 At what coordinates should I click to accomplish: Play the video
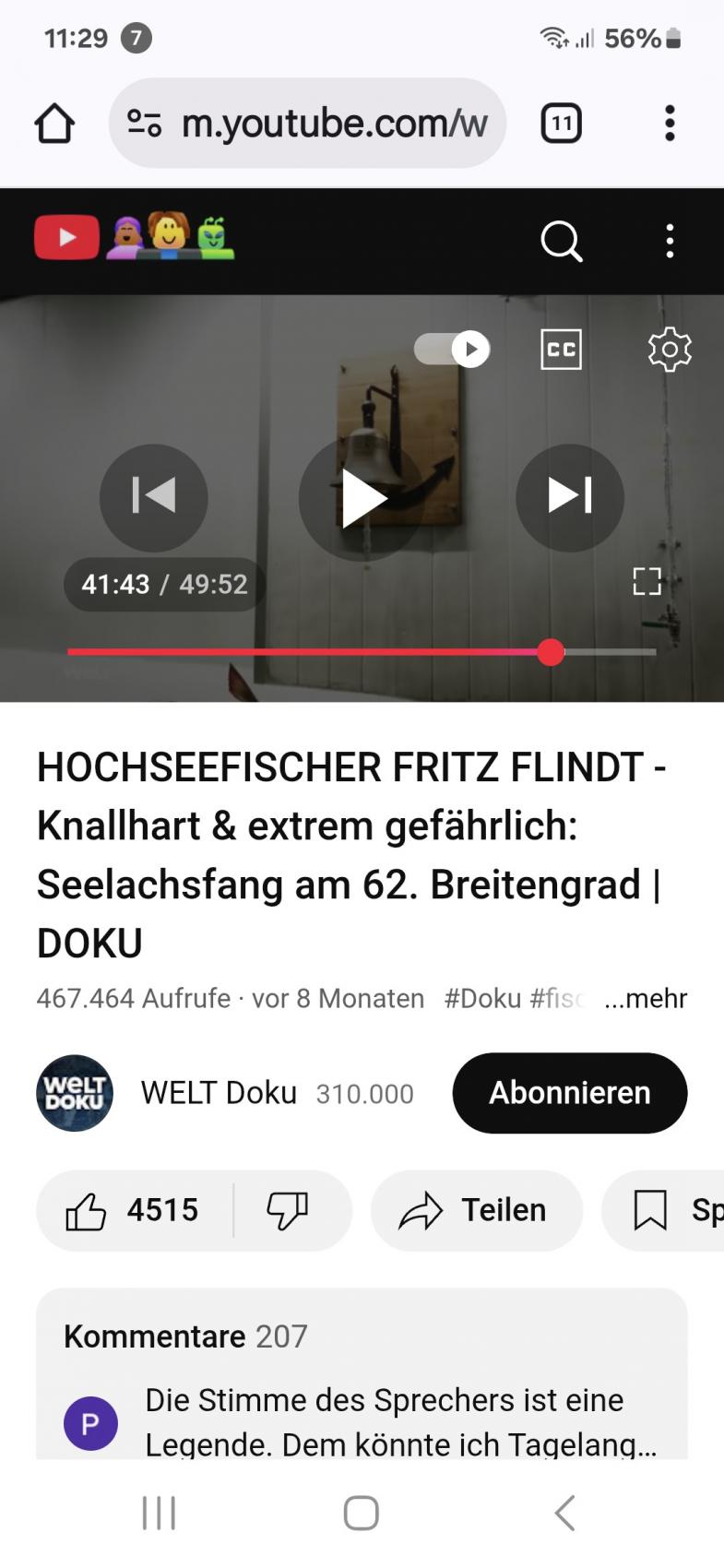tap(362, 498)
